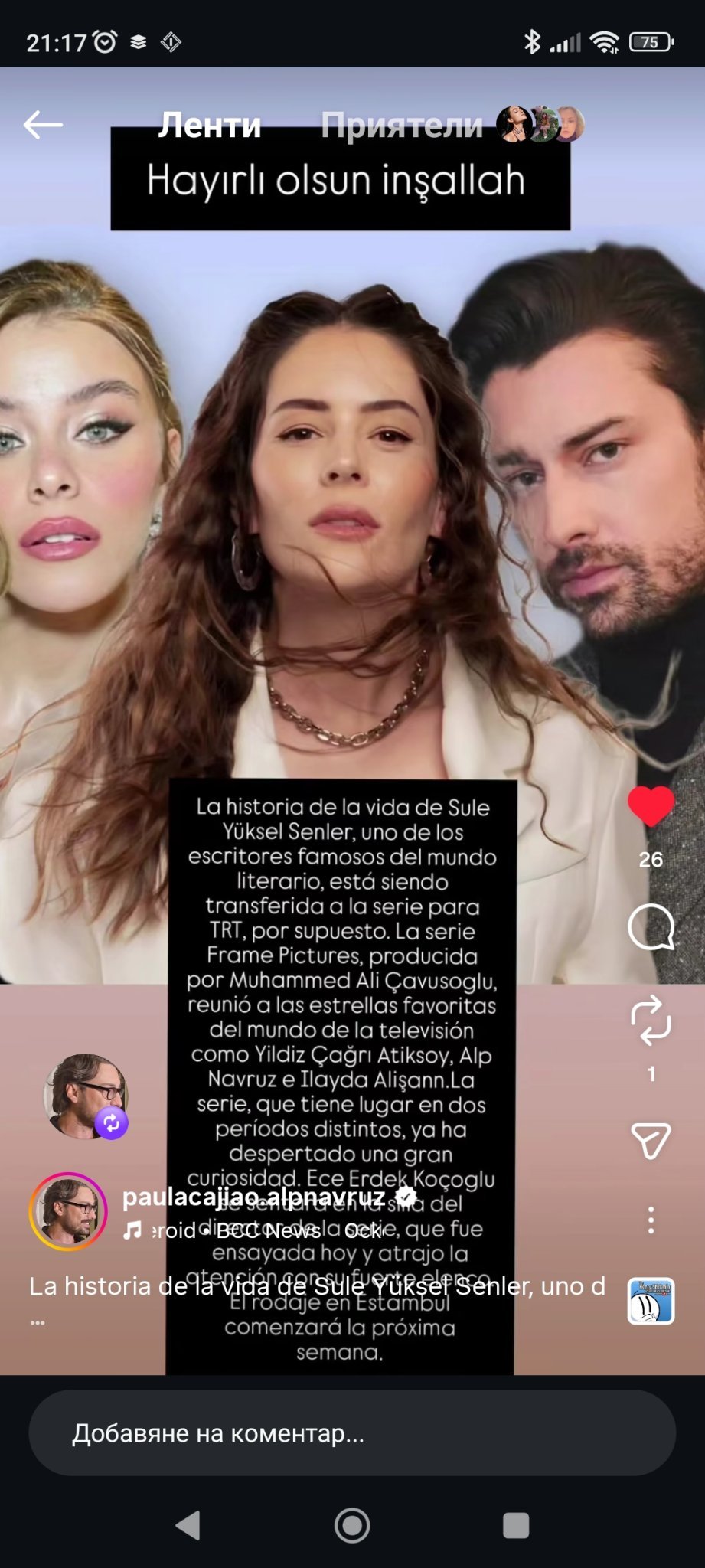Switch to the Приятели tab
The width and height of the screenshot is (705, 1568).
(402, 125)
